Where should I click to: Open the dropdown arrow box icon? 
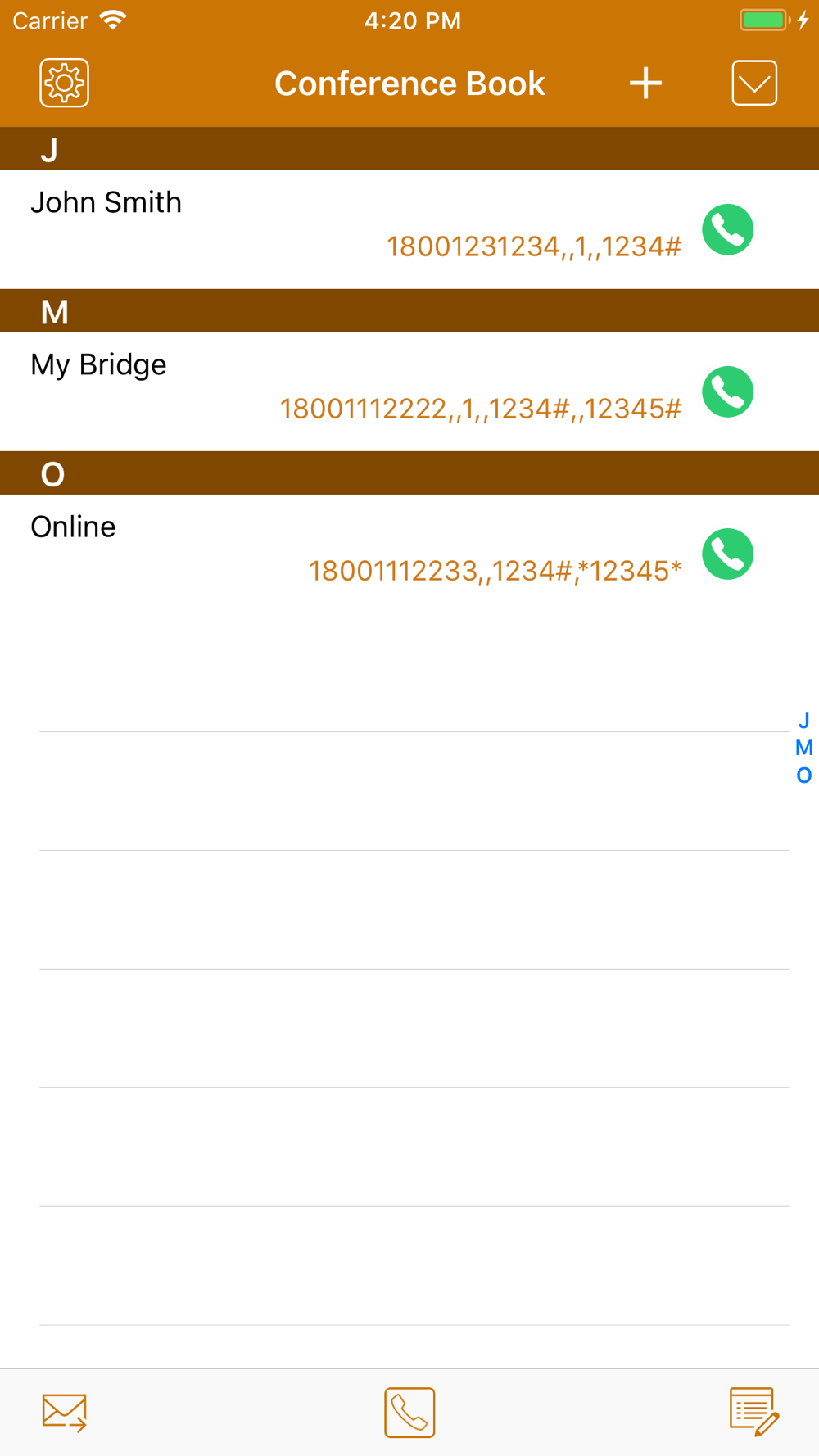(754, 83)
